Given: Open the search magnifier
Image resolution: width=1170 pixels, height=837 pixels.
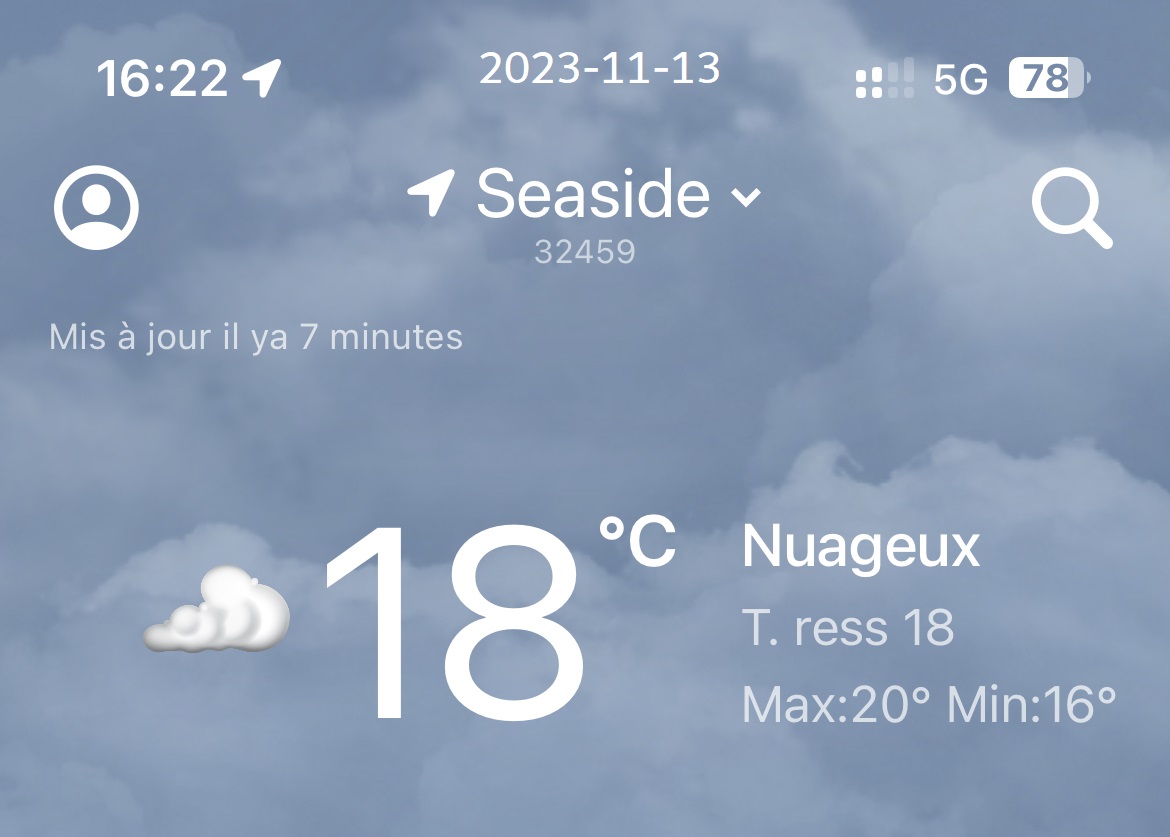Looking at the screenshot, I should (1071, 209).
